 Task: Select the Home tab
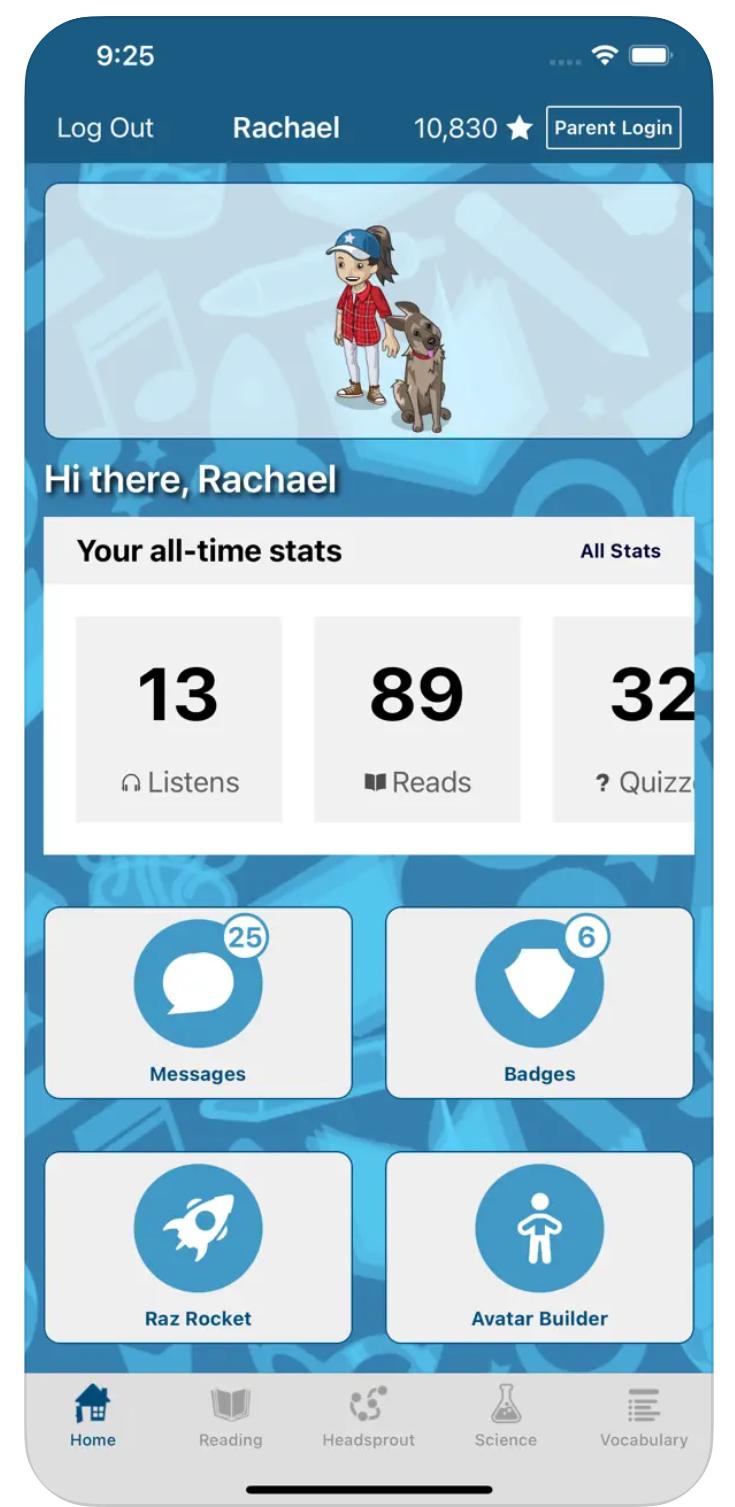click(x=93, y=1418)
